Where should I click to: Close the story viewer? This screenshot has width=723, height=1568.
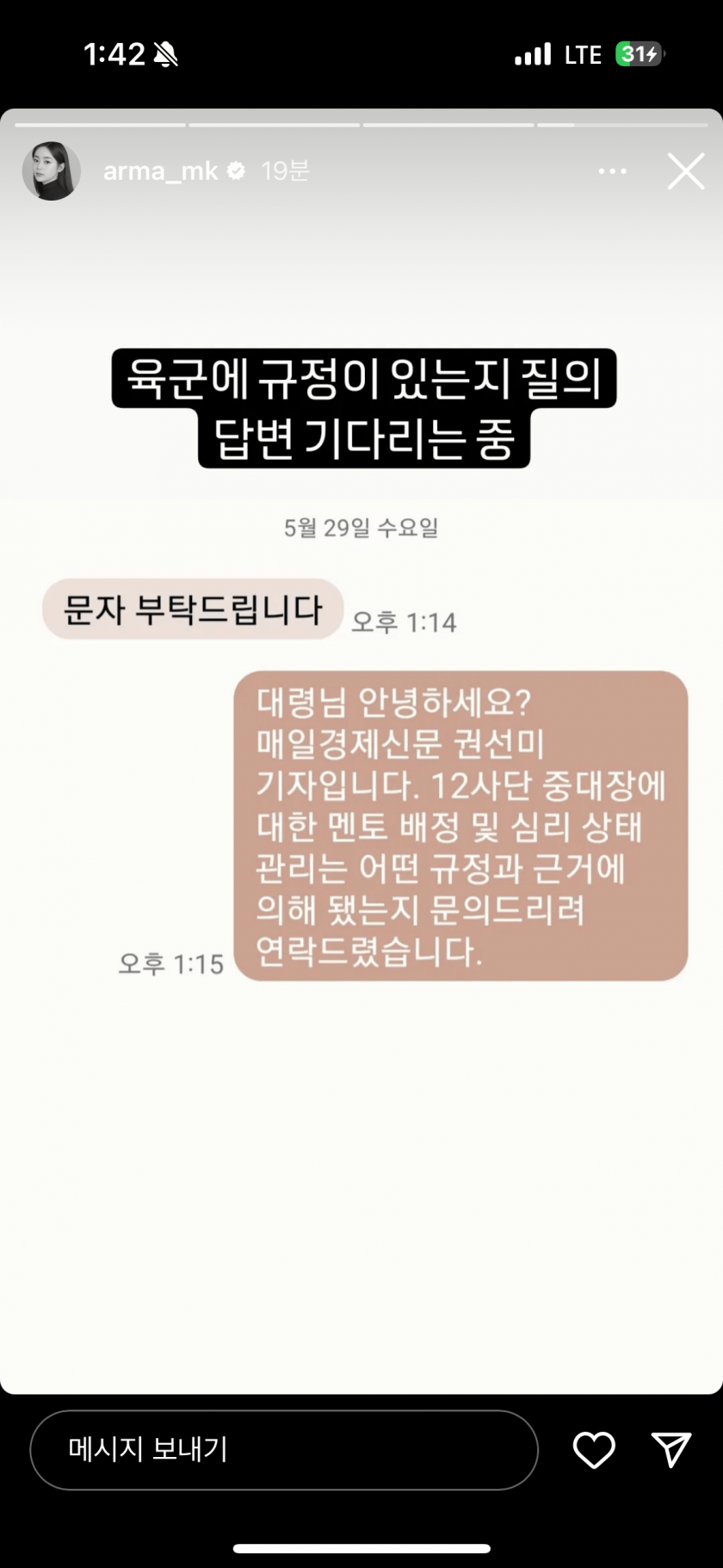[686, 171]
